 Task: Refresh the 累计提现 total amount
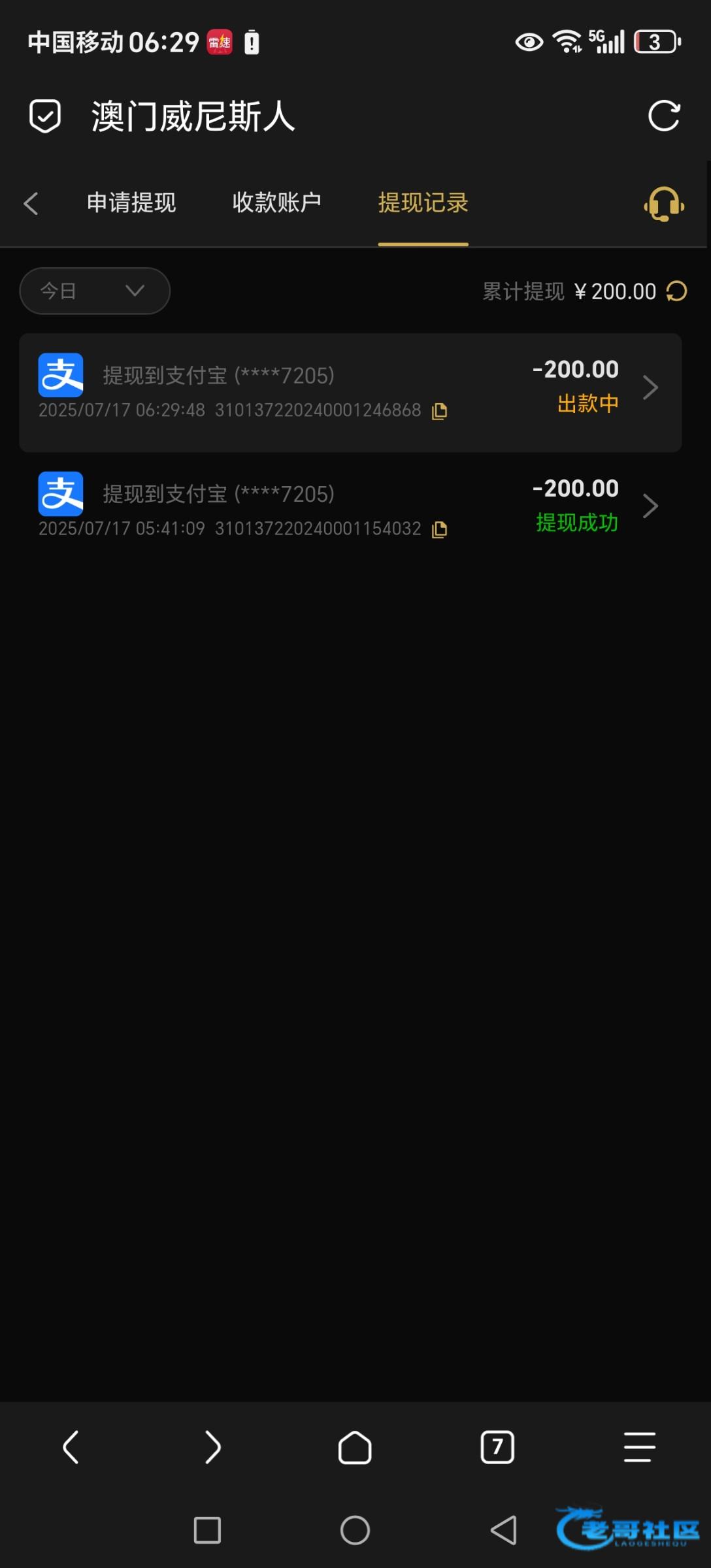pos(677,291)
